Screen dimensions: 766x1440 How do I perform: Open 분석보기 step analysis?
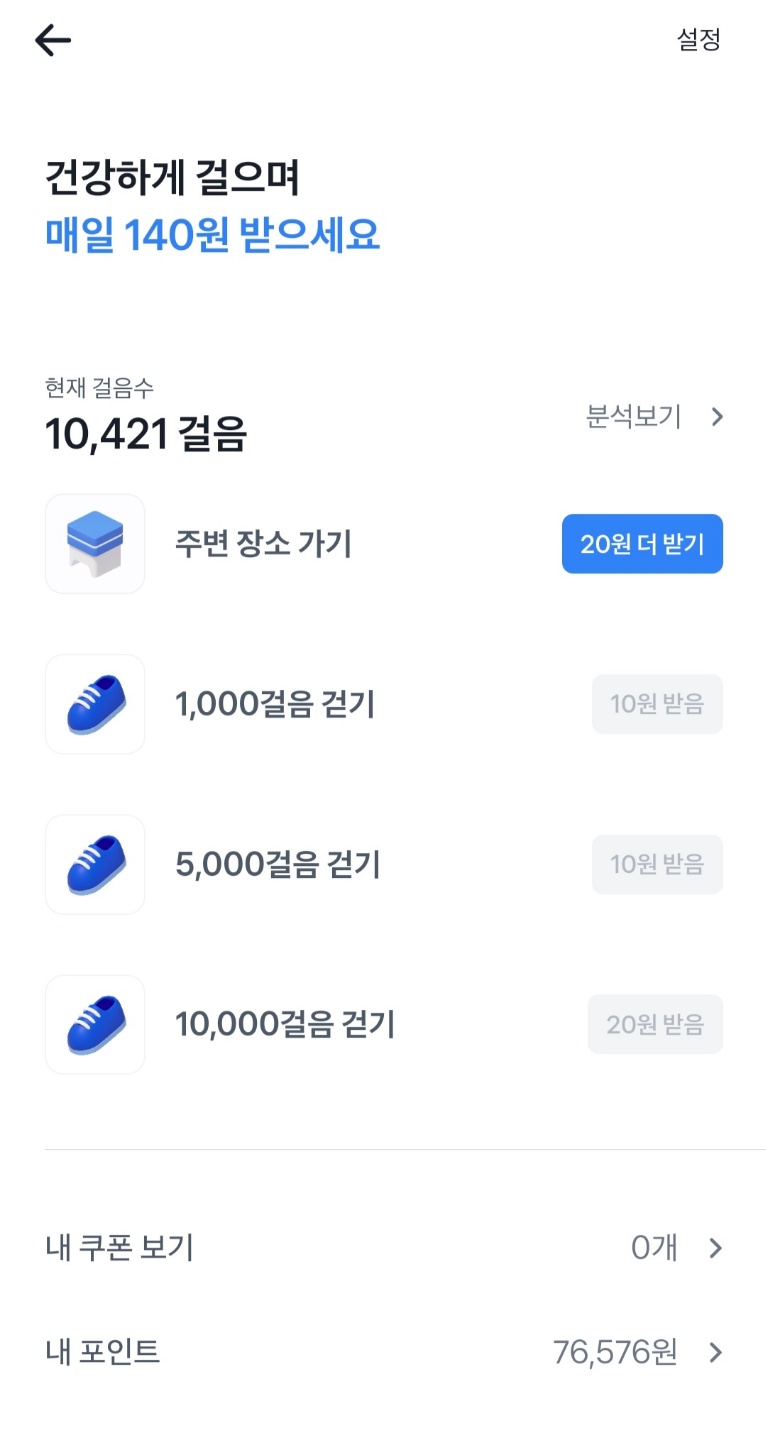[655, 417]
